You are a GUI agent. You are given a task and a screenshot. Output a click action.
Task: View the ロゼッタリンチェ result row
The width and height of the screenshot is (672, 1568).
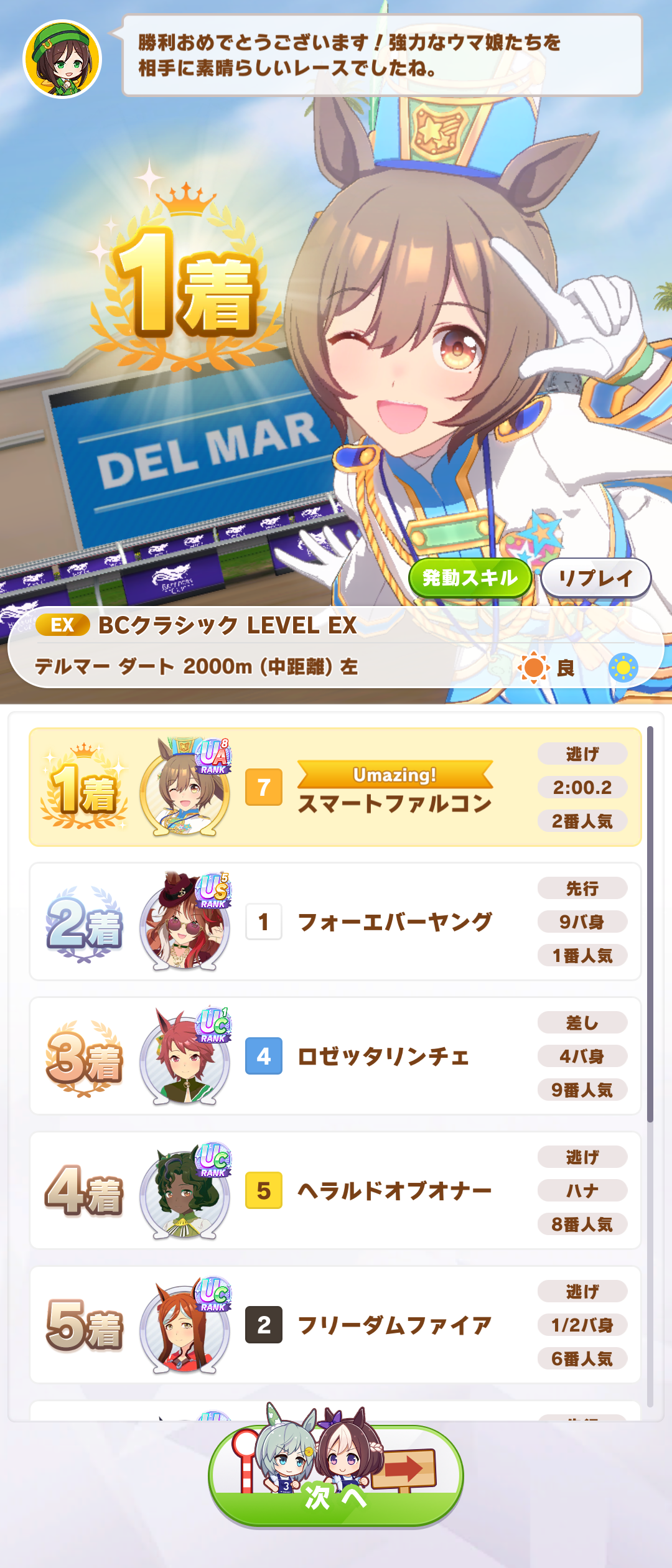[x=335, y=1056]
